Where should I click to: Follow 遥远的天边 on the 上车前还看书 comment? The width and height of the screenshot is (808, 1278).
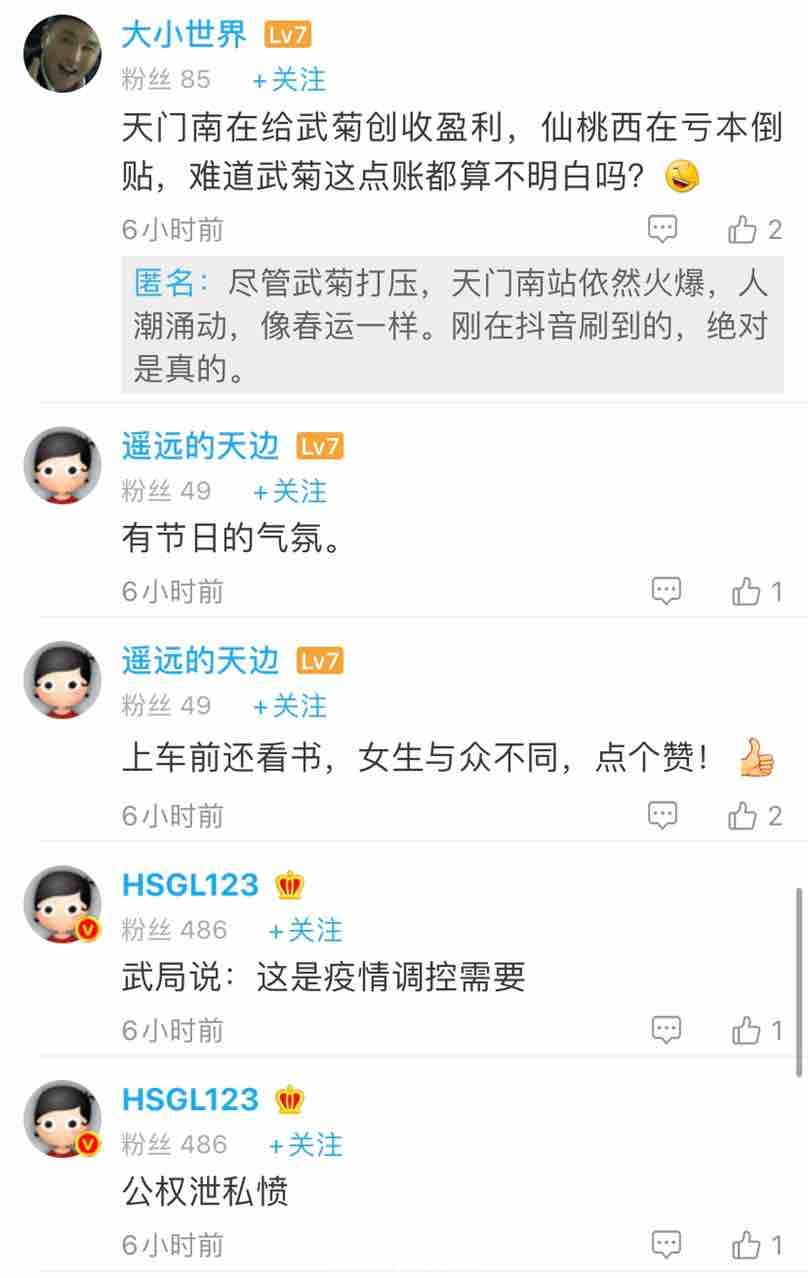click(x=288, y=706)
